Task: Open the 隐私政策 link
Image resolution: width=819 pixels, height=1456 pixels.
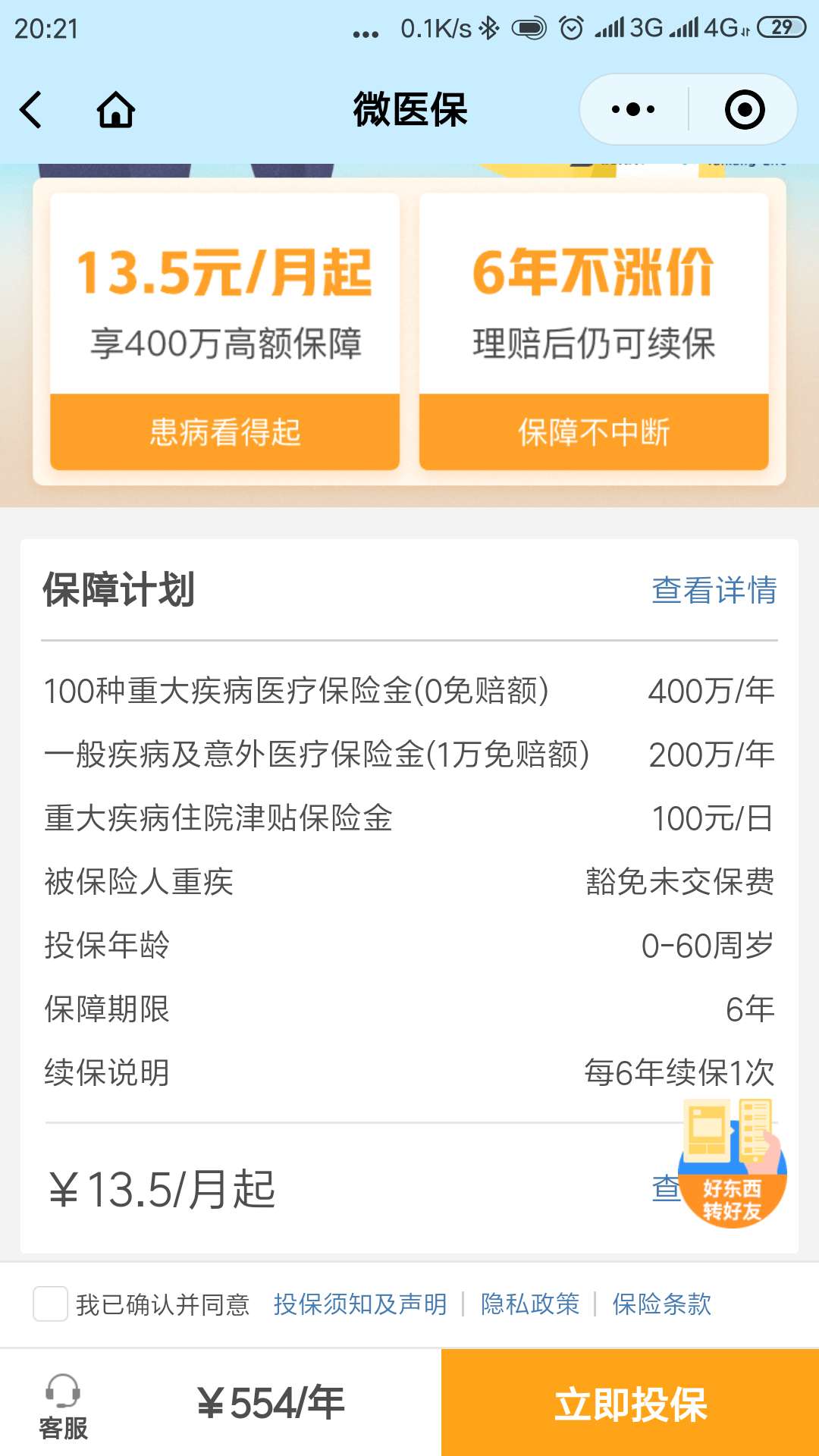Action: pos(529,1303)
